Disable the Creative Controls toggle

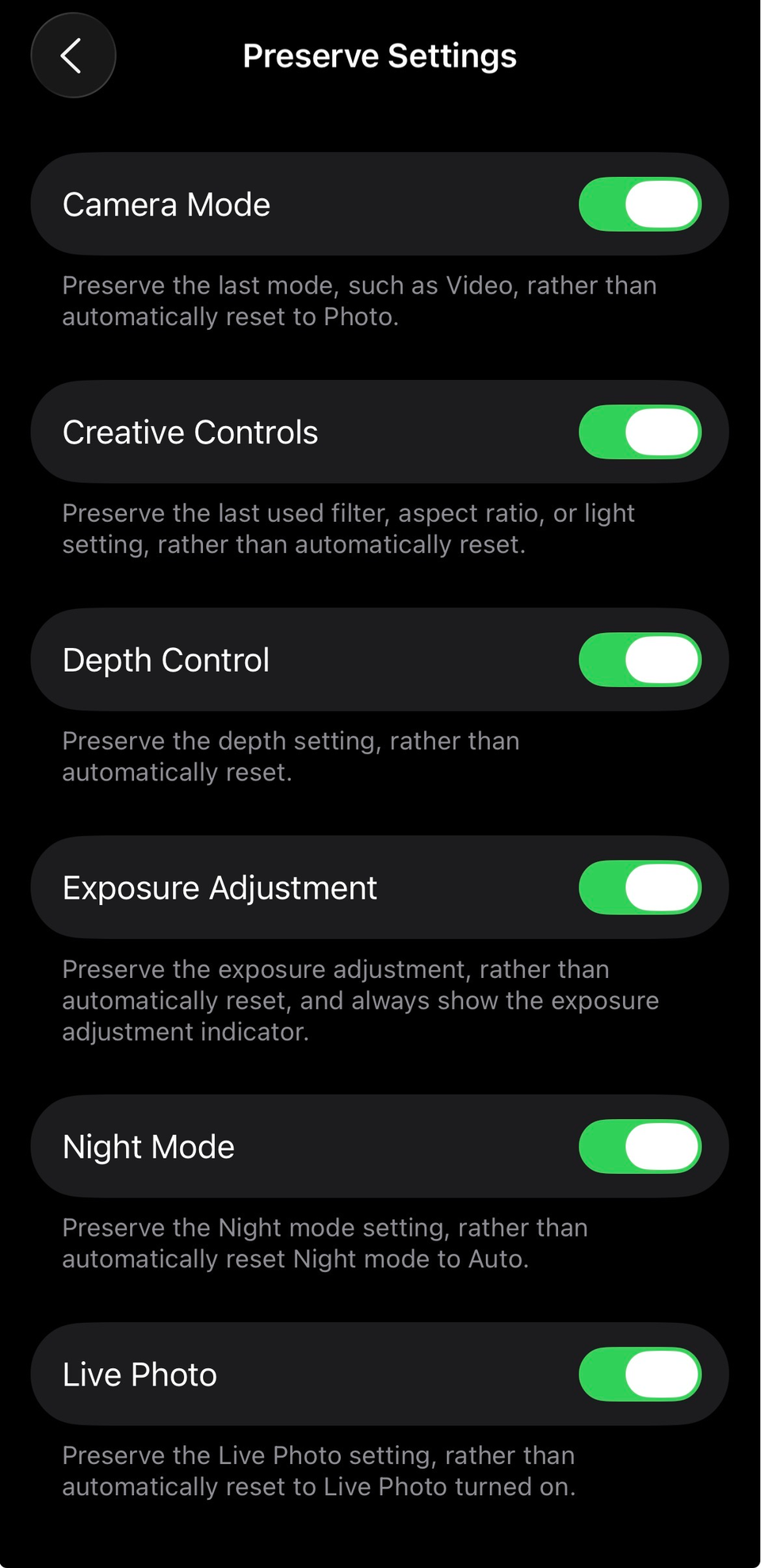click(640, 432)
